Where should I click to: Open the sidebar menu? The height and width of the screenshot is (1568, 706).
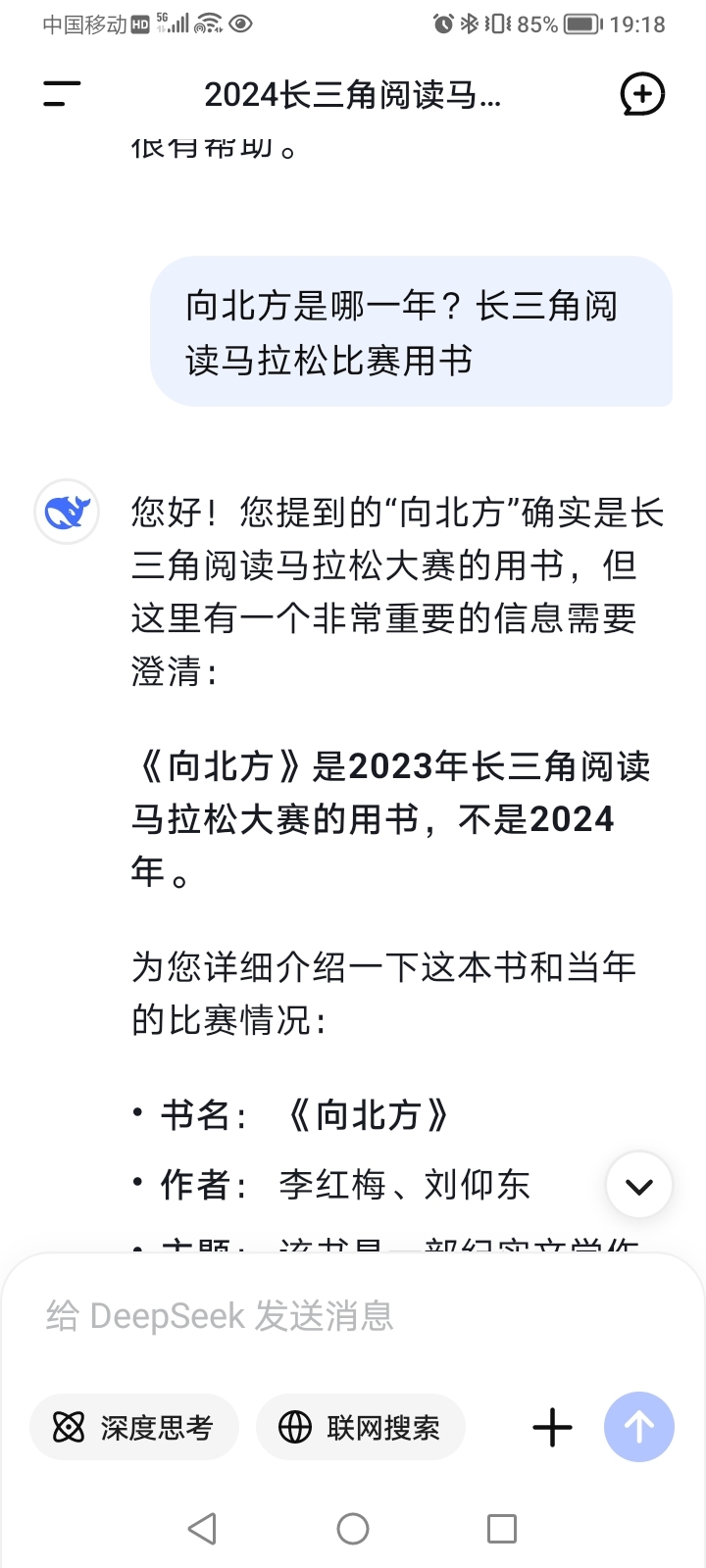coord(62,94)
